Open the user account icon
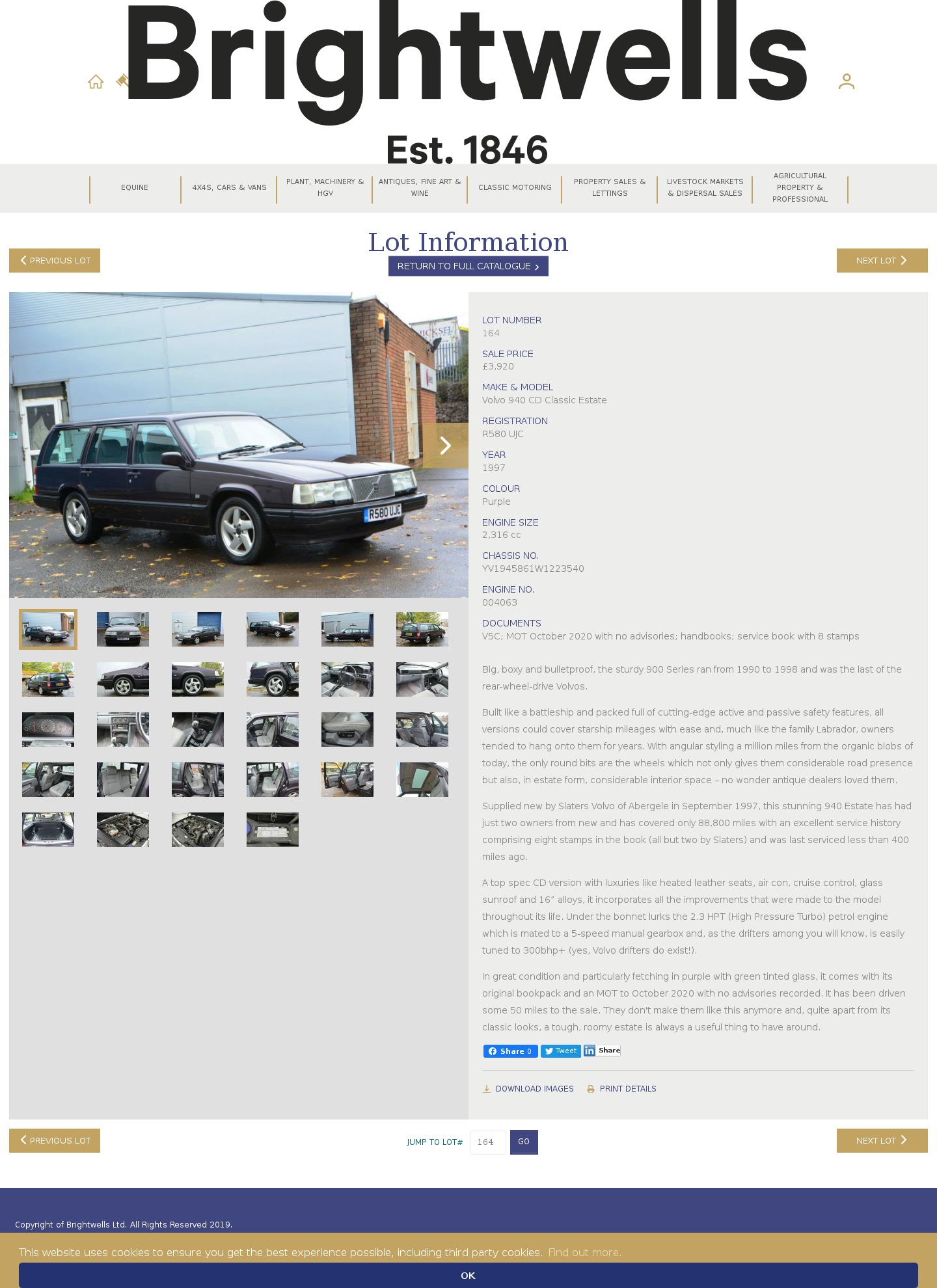The image size is (937, 1288). tap(846, 82)
